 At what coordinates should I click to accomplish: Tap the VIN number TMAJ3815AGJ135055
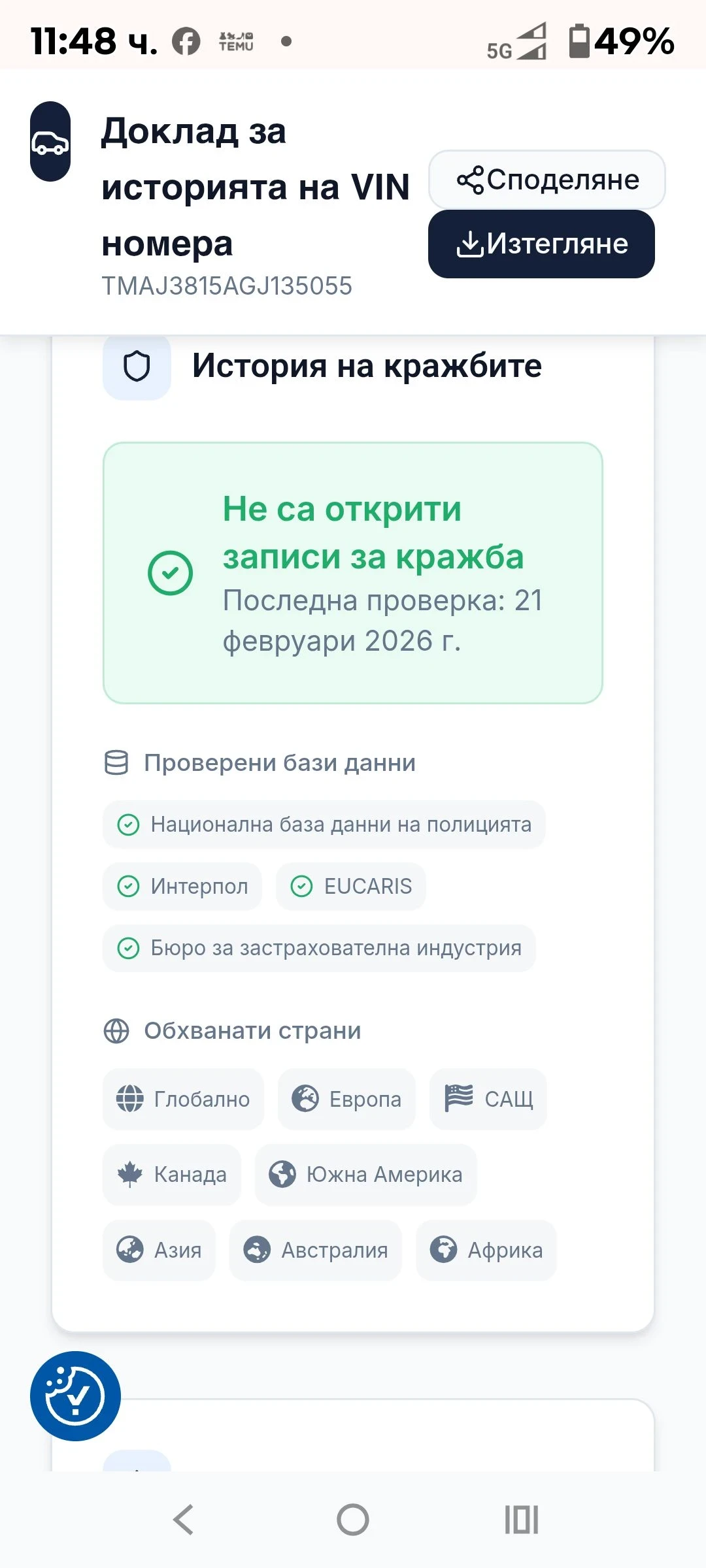(x=227, y=286)
